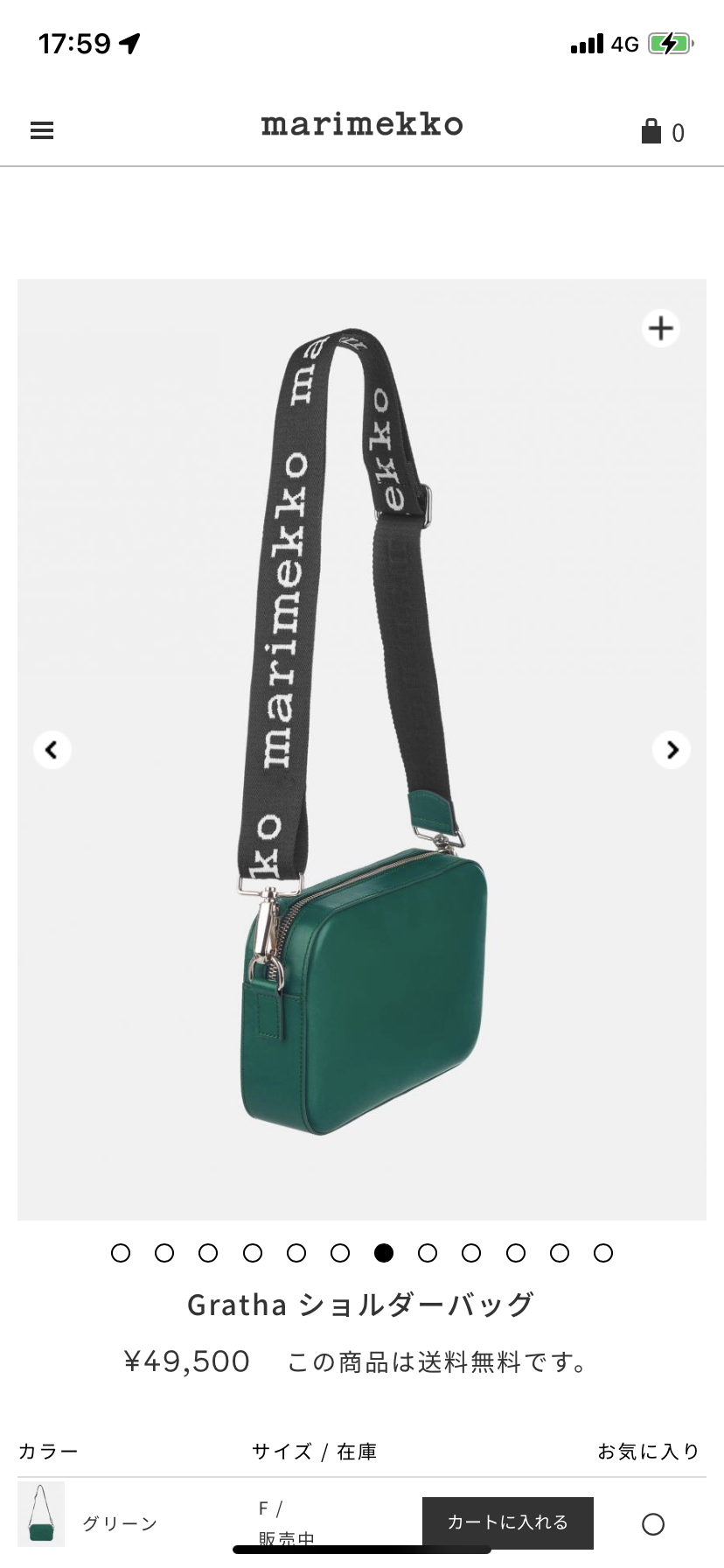Add green bag with カートに入れる
This screenshot has width=724, height=1568.
pyautogui.click(x=507, y=1522)
